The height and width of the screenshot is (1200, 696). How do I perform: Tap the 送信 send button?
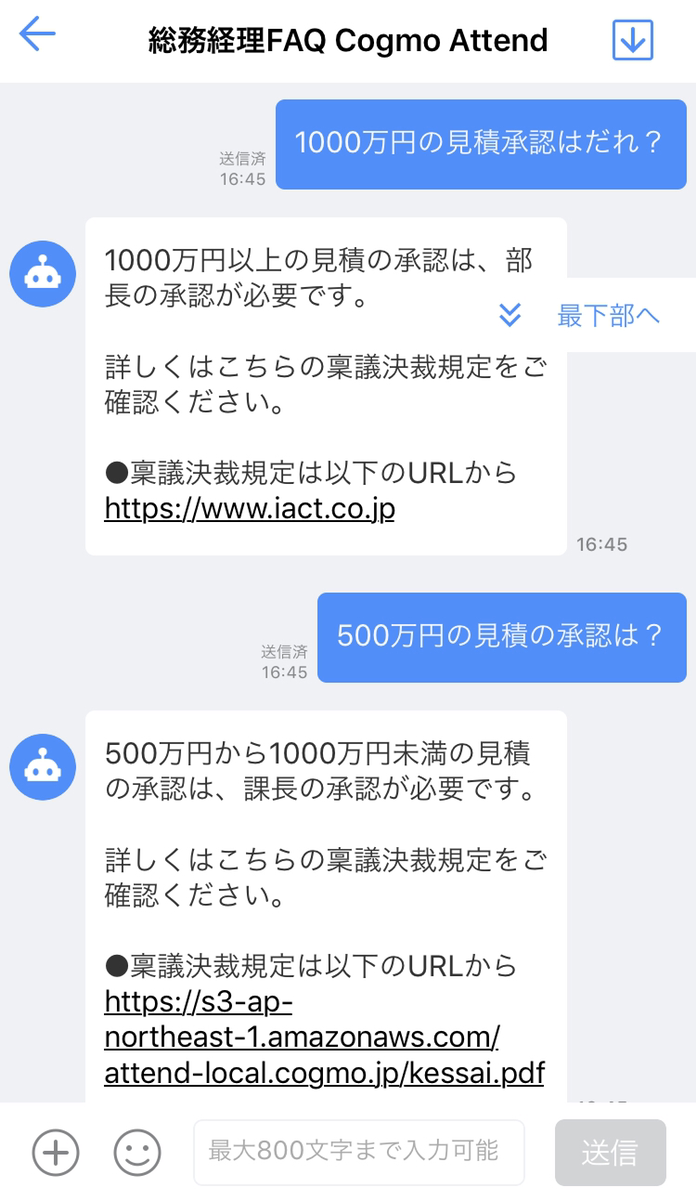click(x=610, y=1152)
